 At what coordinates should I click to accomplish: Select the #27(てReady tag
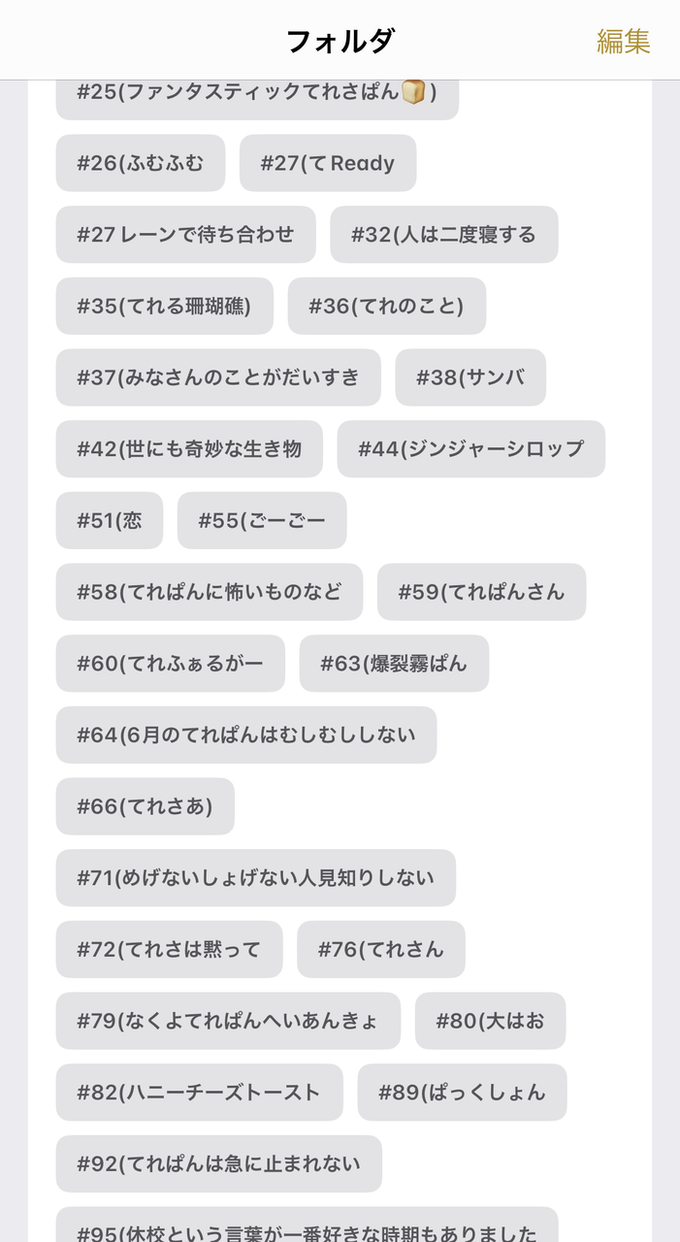[328, 163]
